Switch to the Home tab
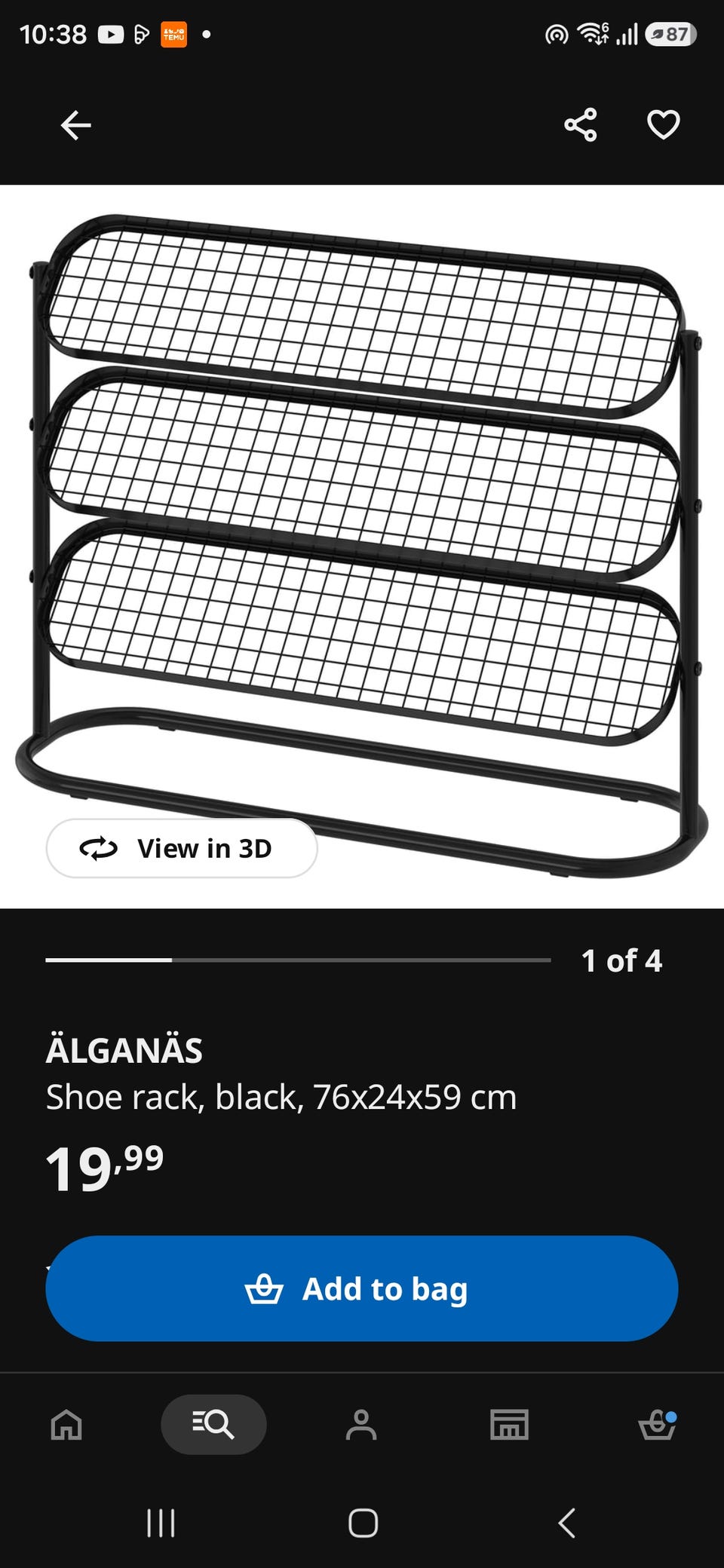Screen dimensions: 724x1568 [66, 1425]
